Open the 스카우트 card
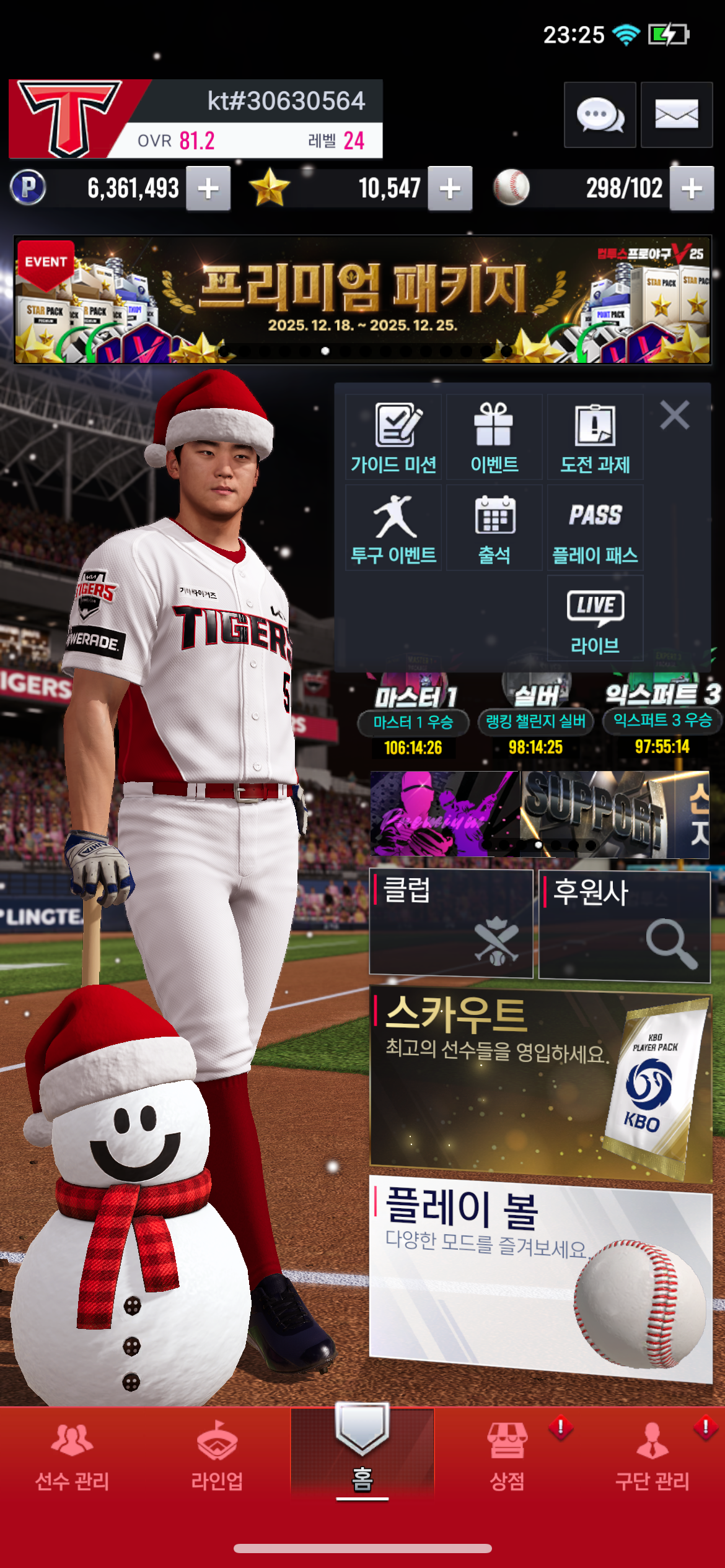Screen dimensions: 725x1568 click(x=539, y=1084)
